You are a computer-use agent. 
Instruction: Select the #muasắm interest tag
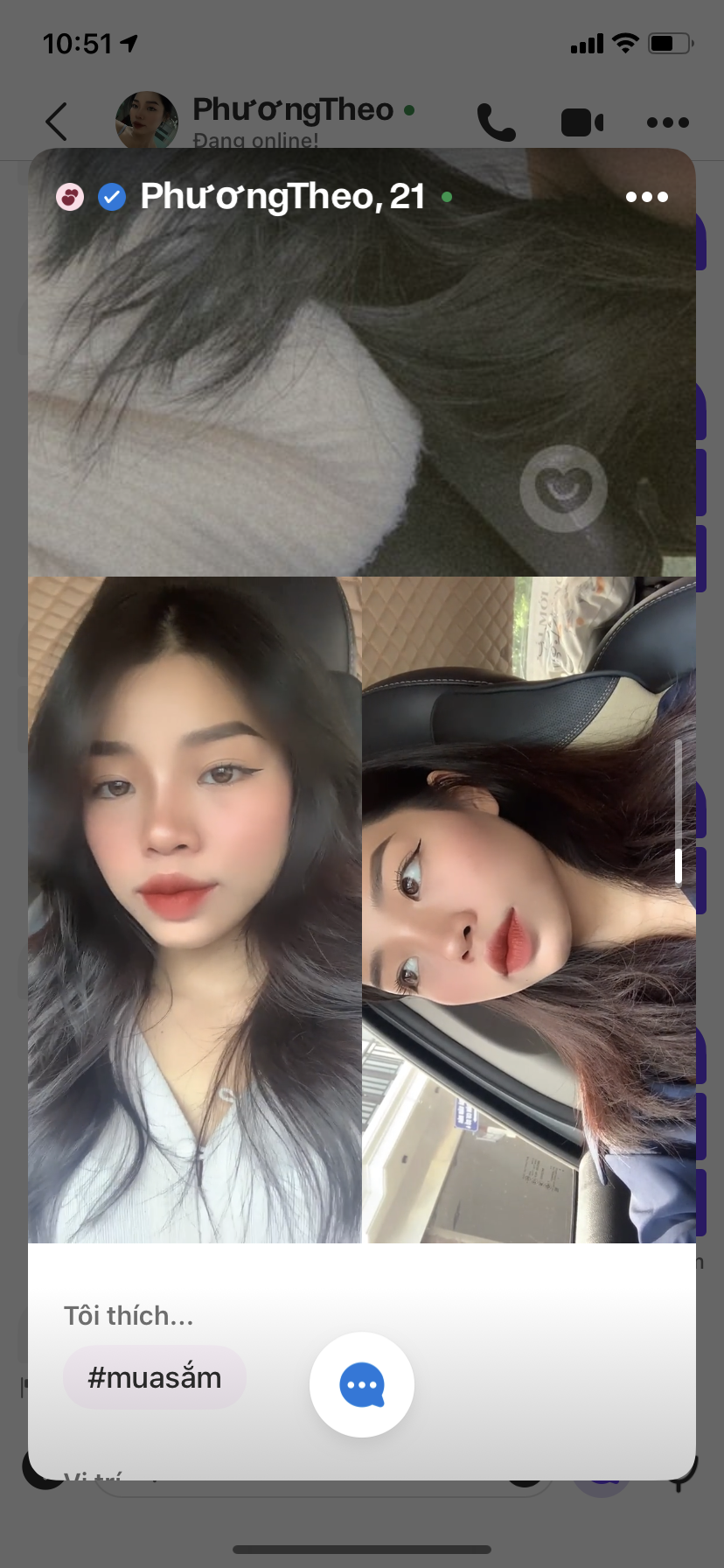tap(154, 1376)
